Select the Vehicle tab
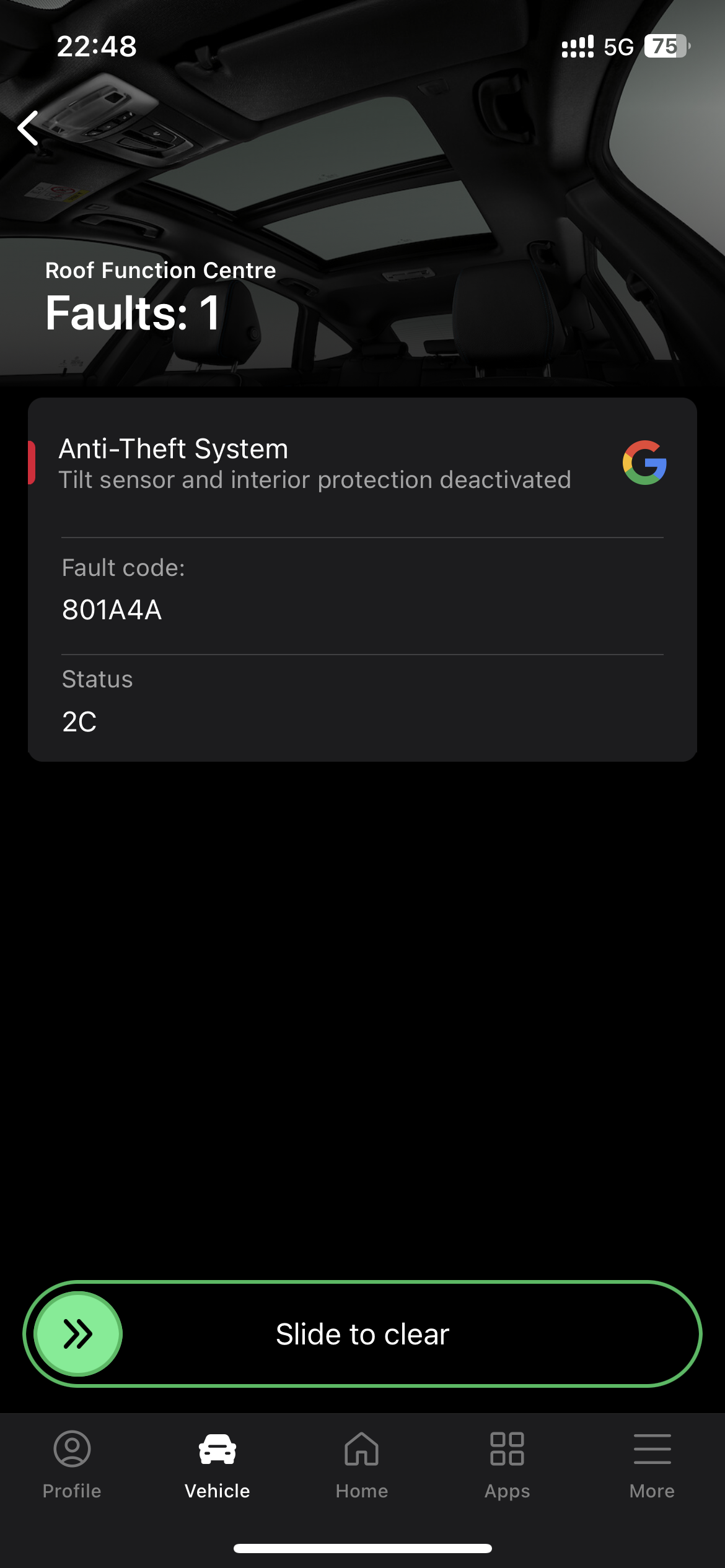725x1568 pixels. coord(217,1465)
